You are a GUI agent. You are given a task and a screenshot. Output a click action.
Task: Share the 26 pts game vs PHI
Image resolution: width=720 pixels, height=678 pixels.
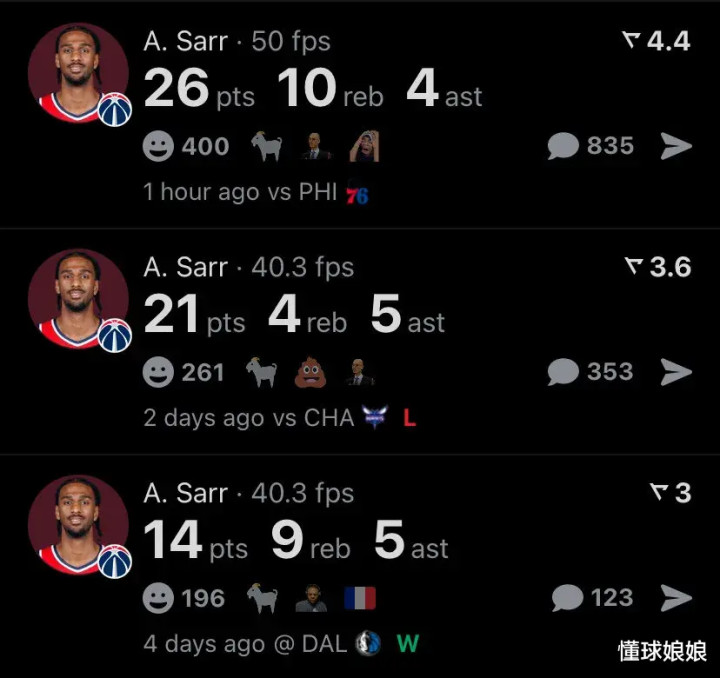coord(676,147)
